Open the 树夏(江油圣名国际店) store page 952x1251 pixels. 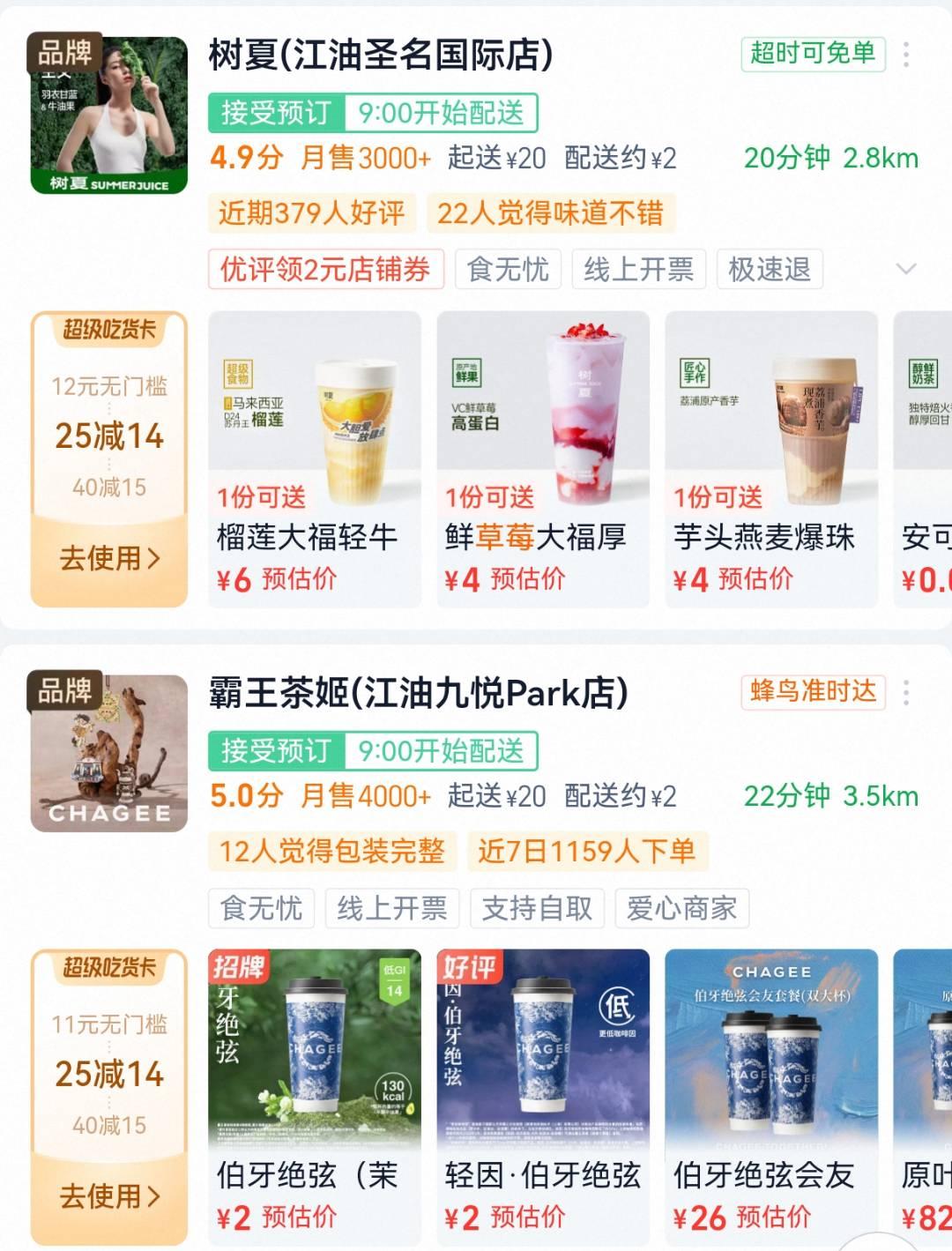click(381, 55)
